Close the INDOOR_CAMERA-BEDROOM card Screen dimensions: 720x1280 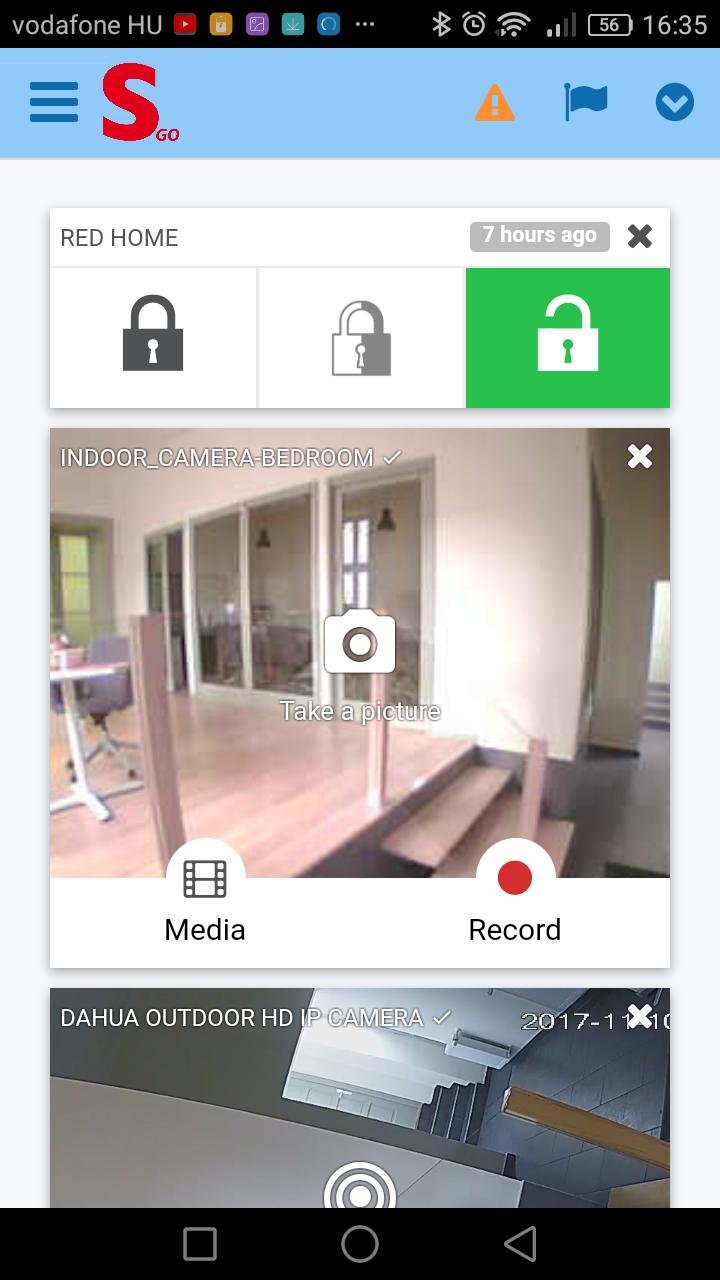(640, 457)
